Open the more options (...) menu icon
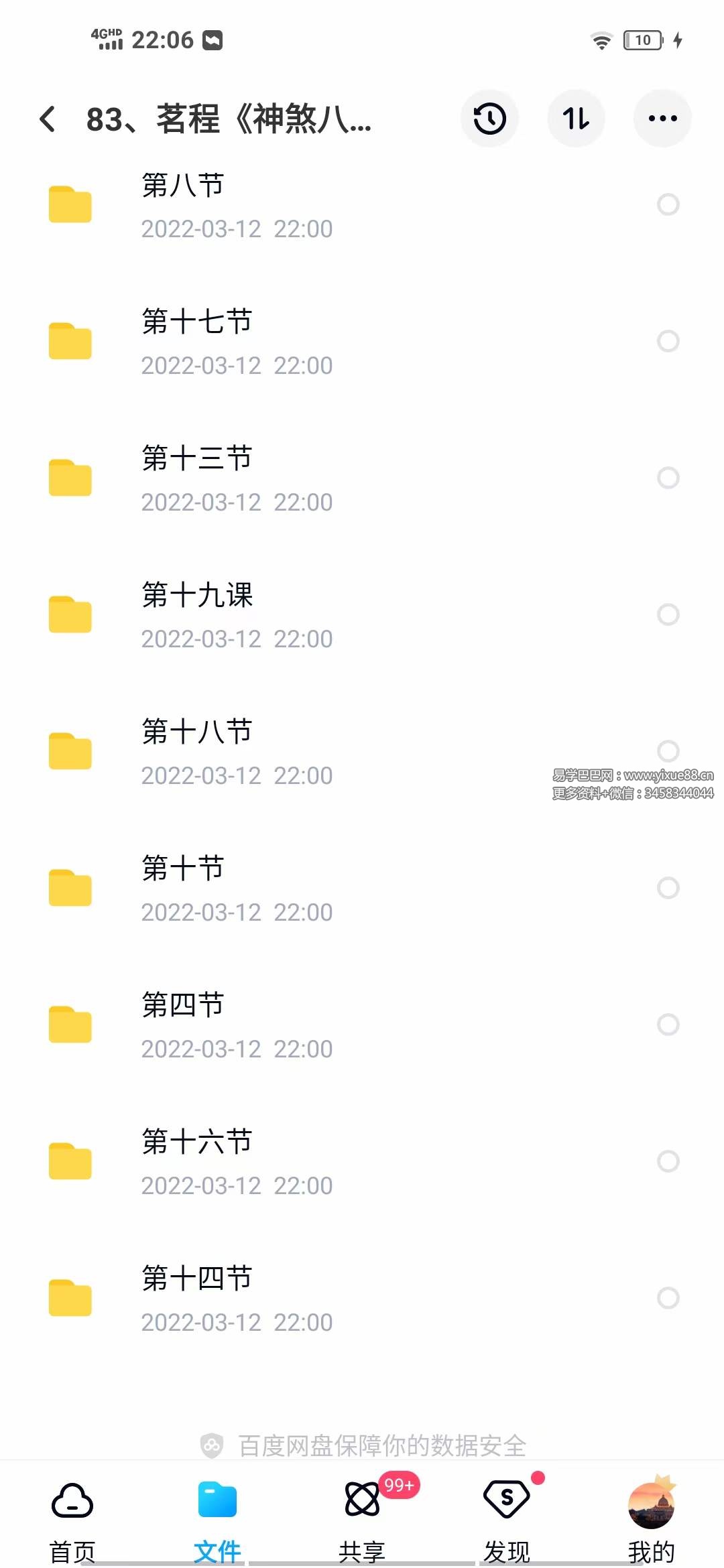 point(662,118)
